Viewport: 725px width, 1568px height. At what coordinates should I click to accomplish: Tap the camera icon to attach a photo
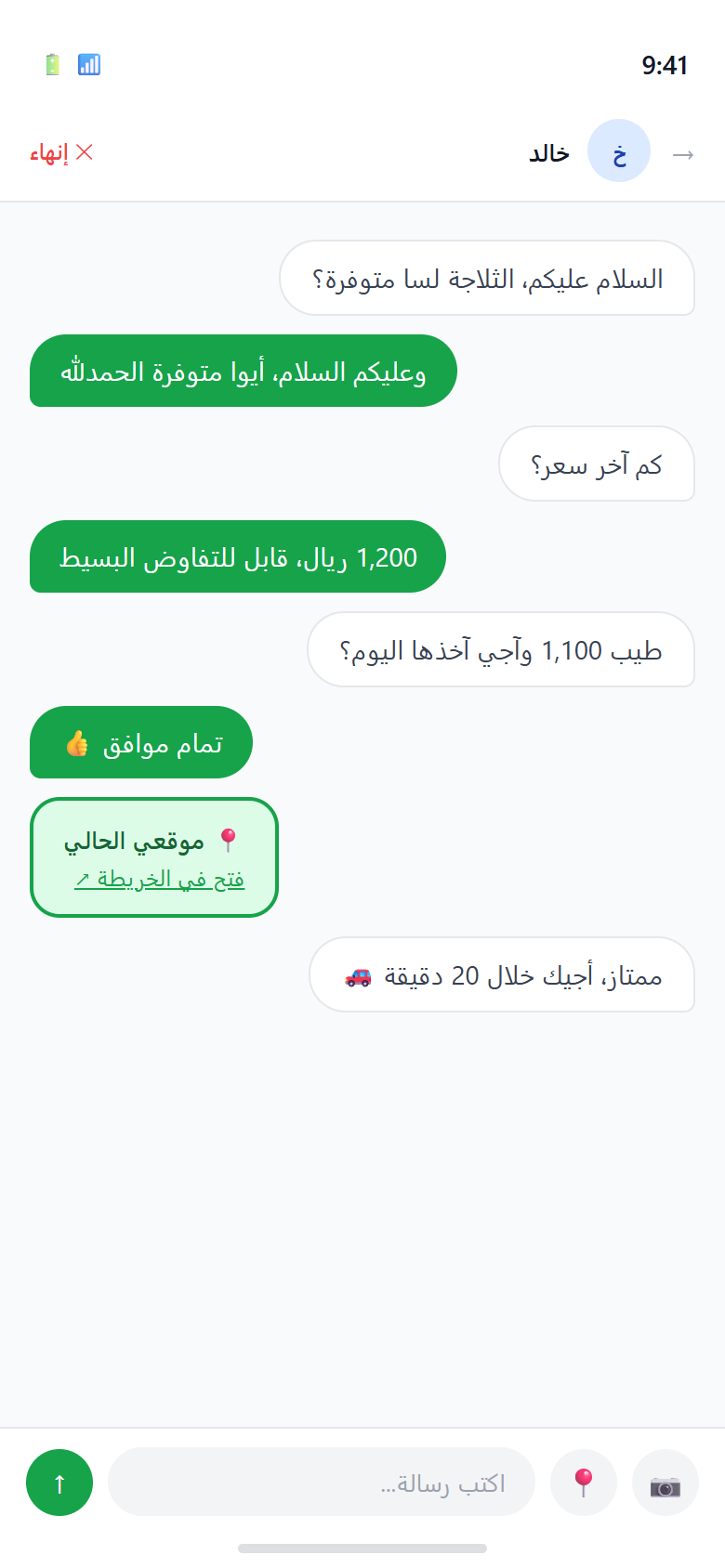665,1483
